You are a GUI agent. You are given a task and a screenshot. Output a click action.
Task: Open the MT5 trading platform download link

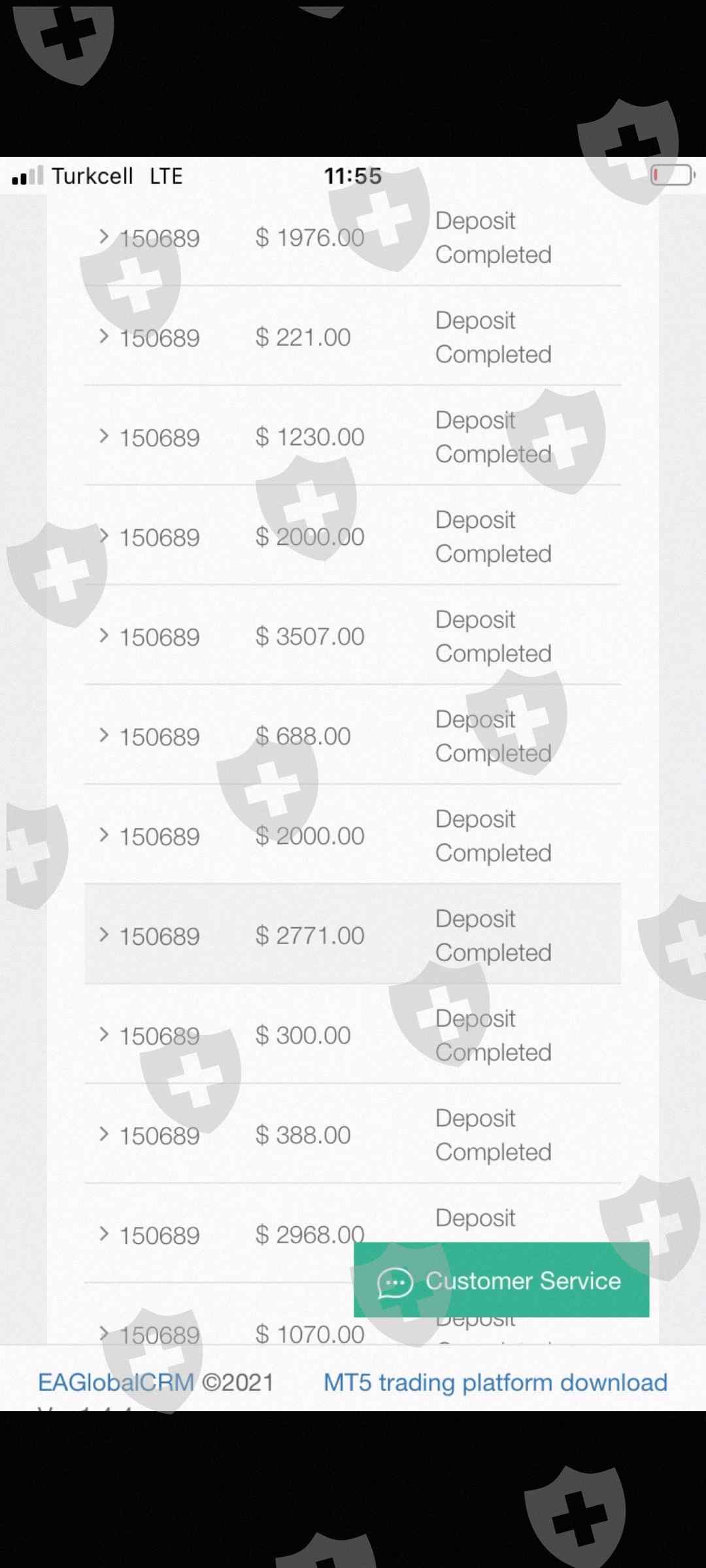point(496,1382)
